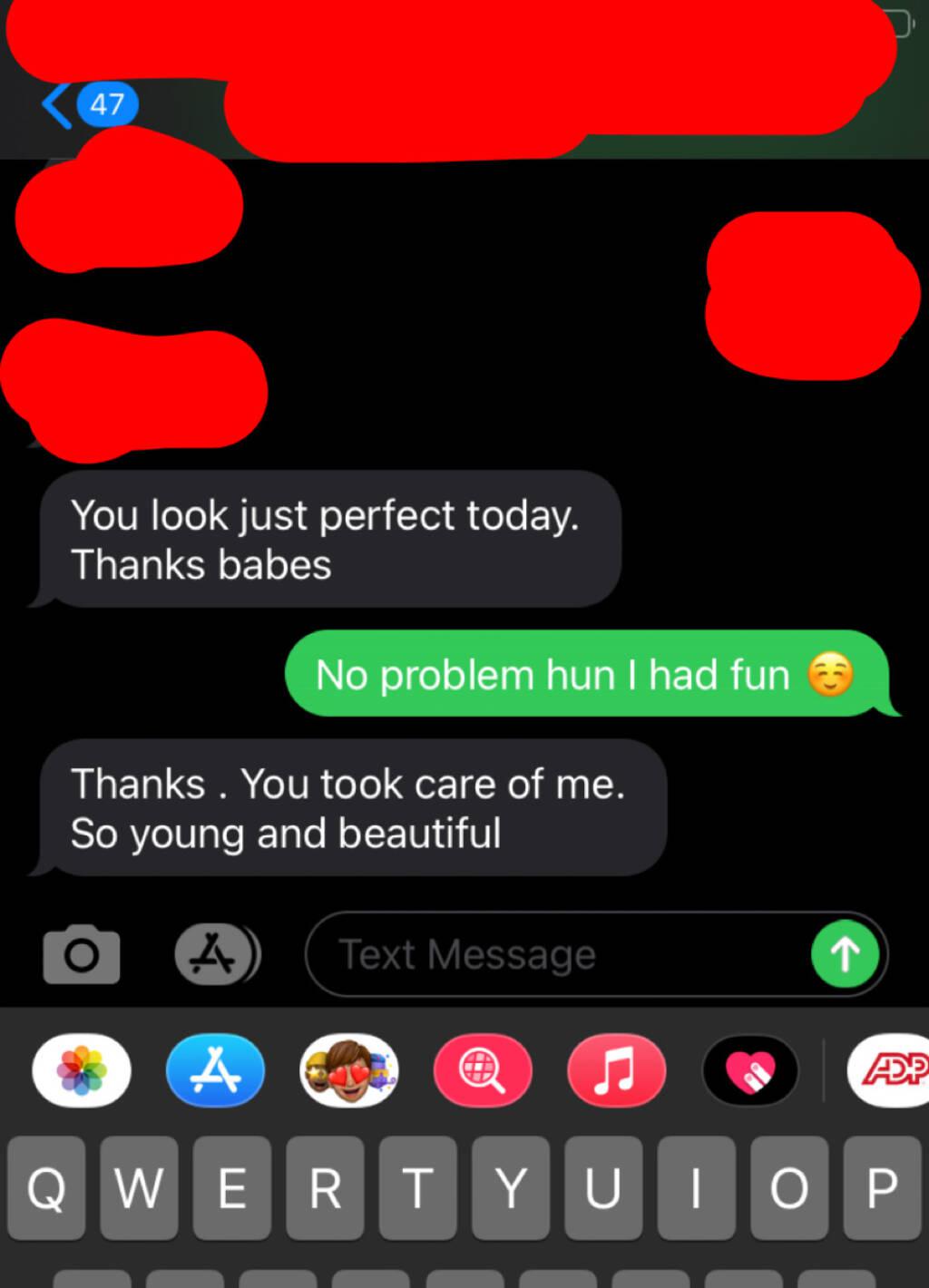
Task: Toggle the App Store apps drawer
Action: (217, 954)
